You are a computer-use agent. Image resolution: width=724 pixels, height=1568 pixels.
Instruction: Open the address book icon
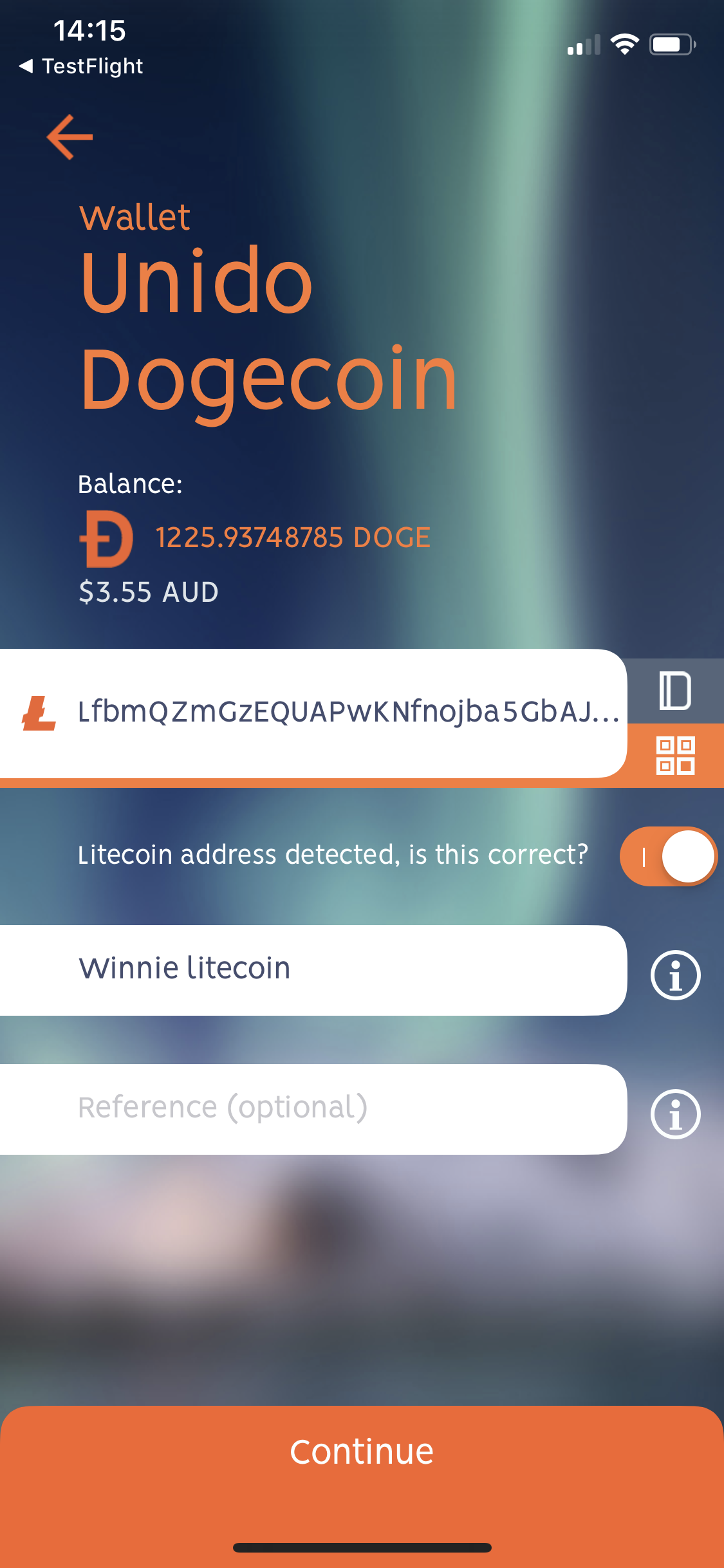(x=675, y=691)
